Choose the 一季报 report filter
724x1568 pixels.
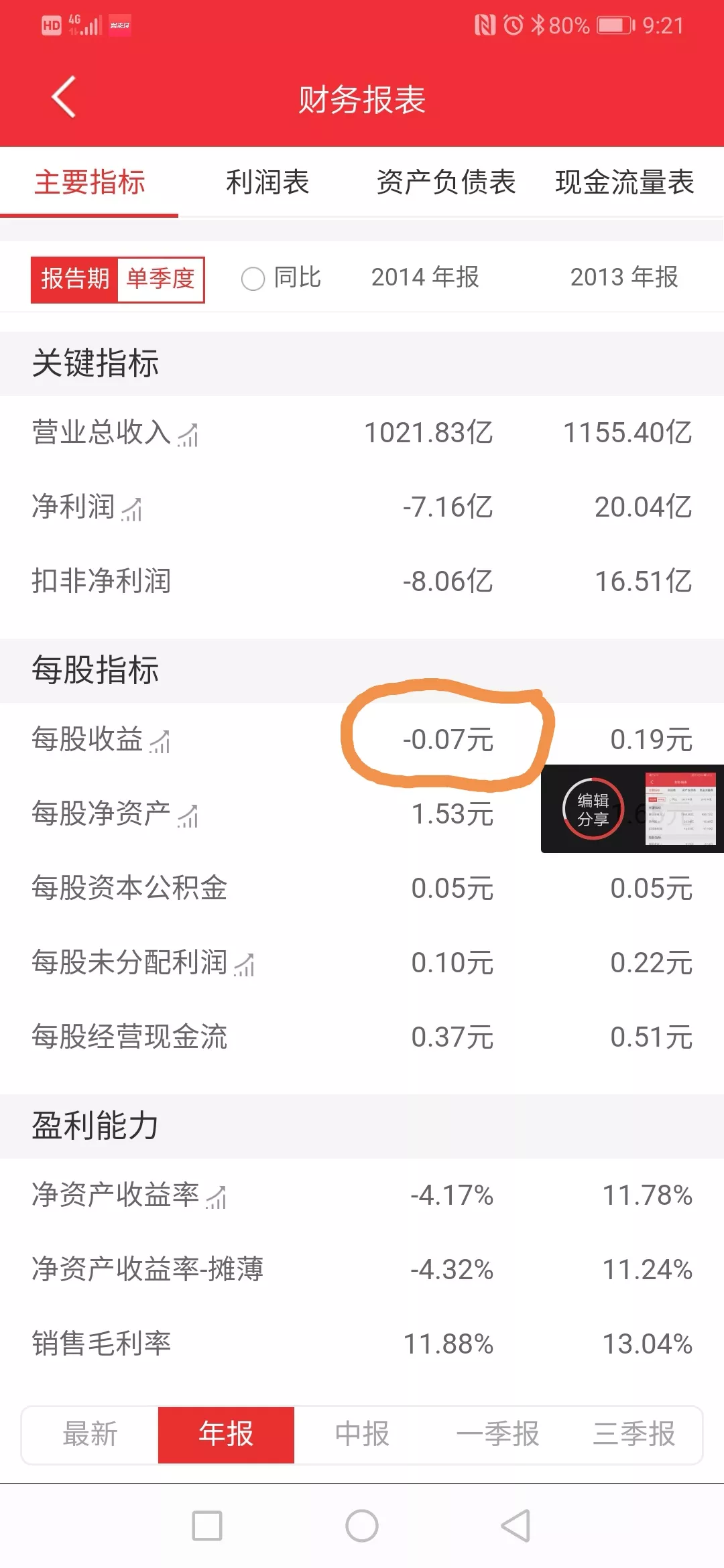(x=498, y=1435)
